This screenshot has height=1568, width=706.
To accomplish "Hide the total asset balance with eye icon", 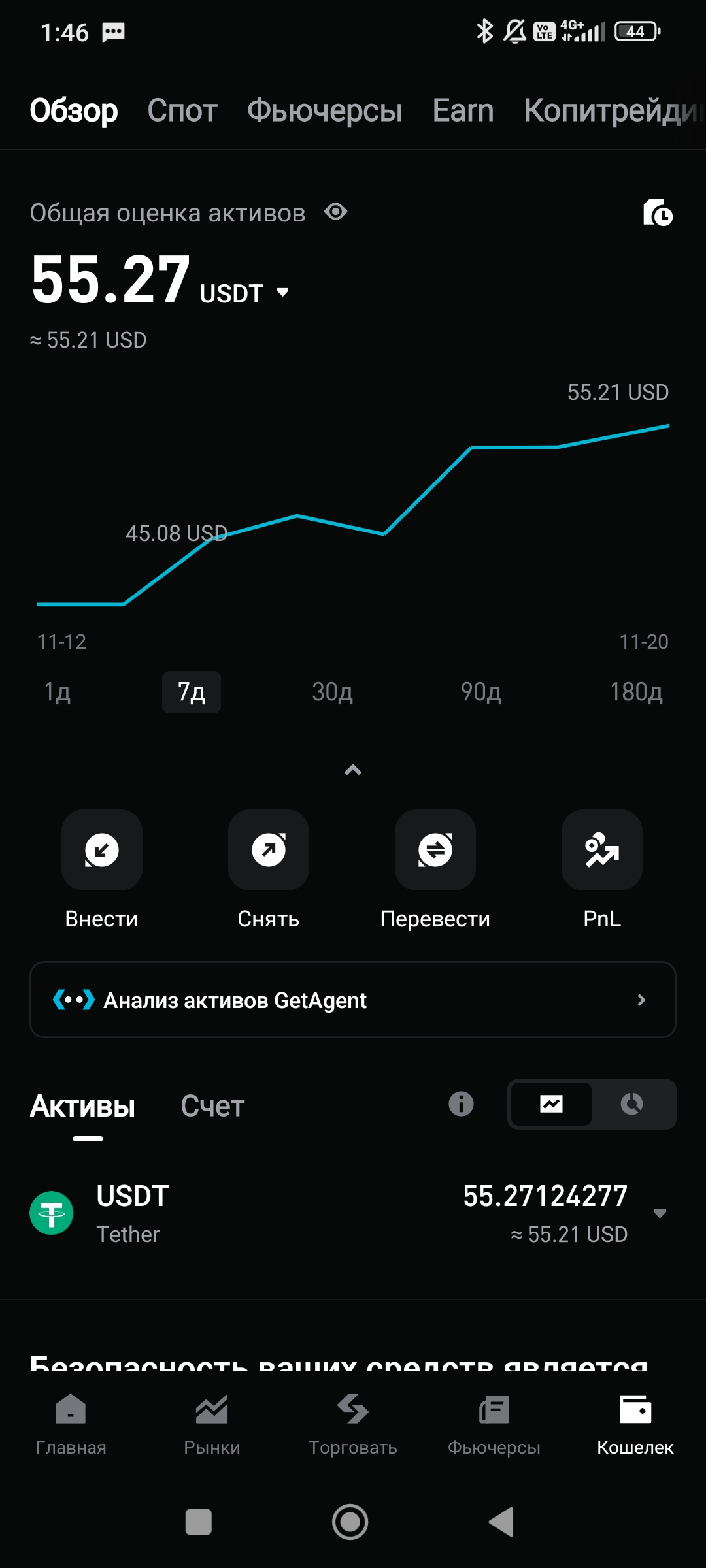I will coord(336,212).
